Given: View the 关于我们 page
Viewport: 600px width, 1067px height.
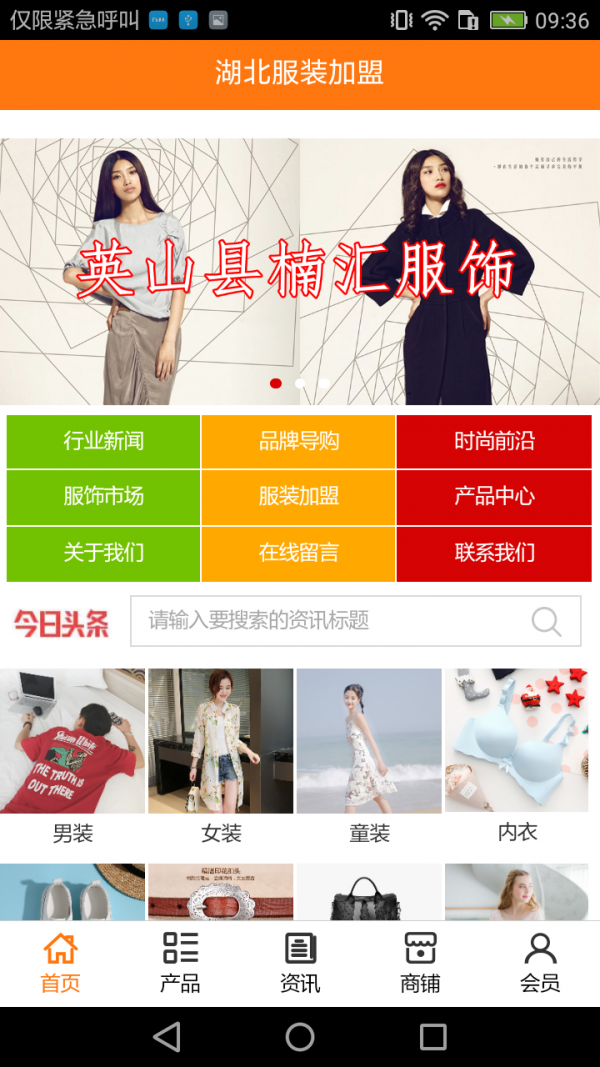Looking at the screenshot, I should [103, 552].
